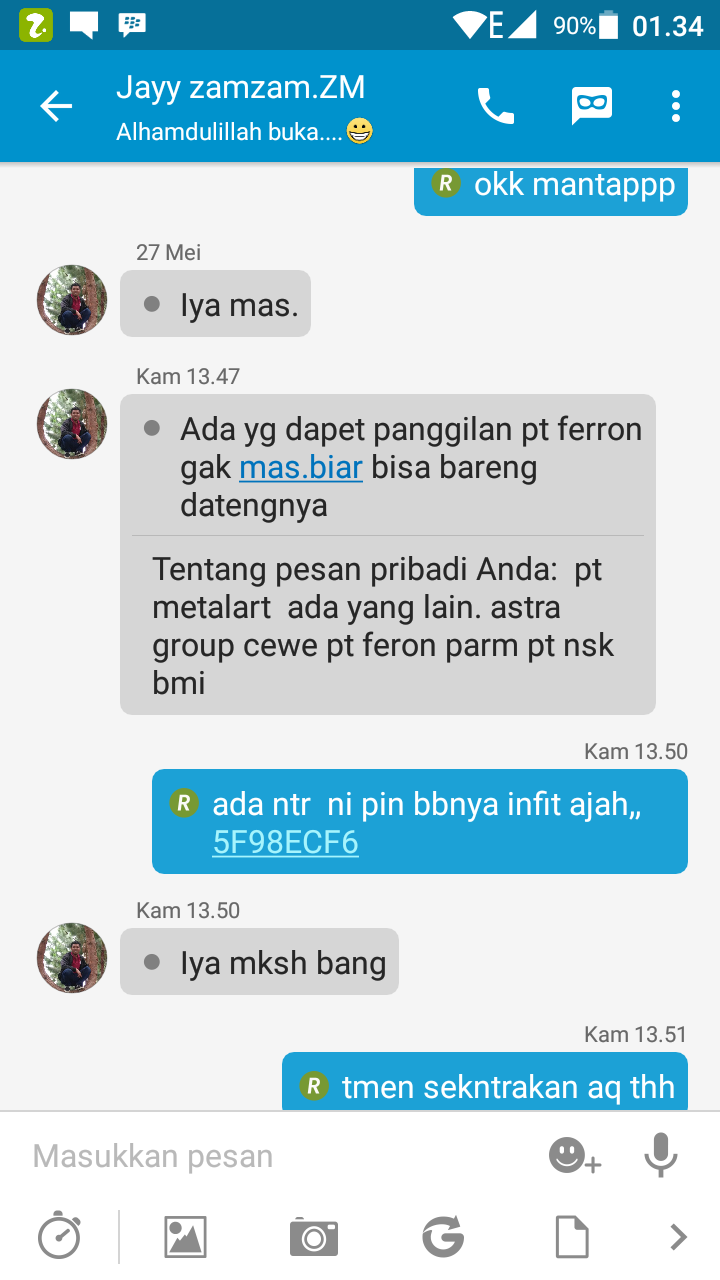Start a voice call with Jayy zamzam.ZM
Viewport: 720px width, 1280px height.
[495, 106]
